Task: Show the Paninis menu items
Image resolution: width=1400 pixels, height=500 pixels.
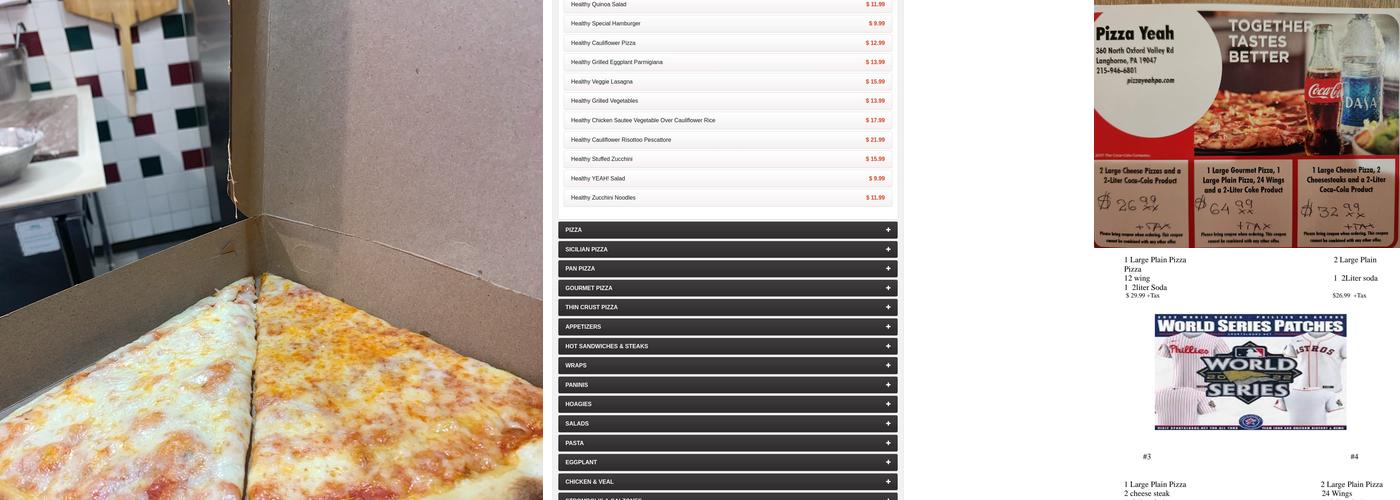Action: point(727,385)
